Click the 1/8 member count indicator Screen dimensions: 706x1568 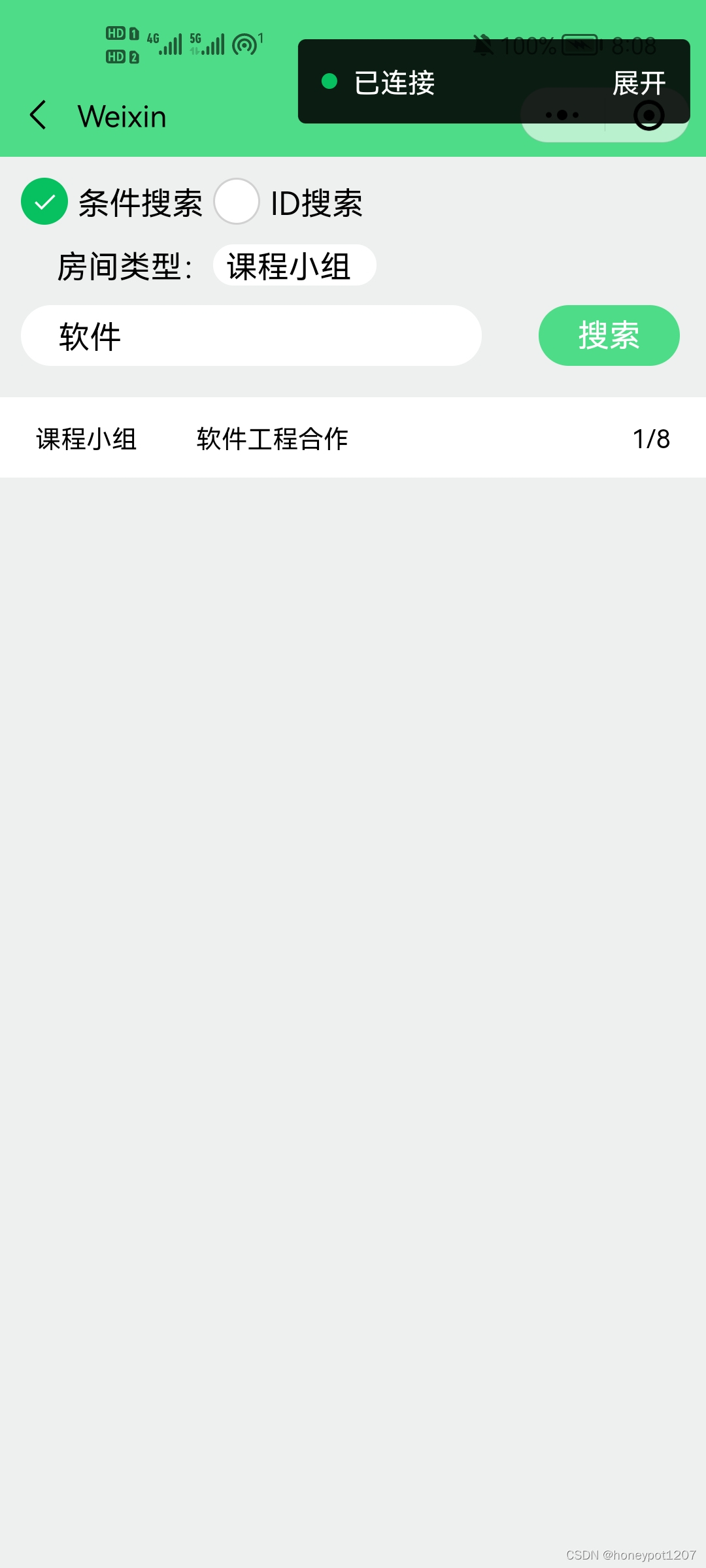click(651, 439)
